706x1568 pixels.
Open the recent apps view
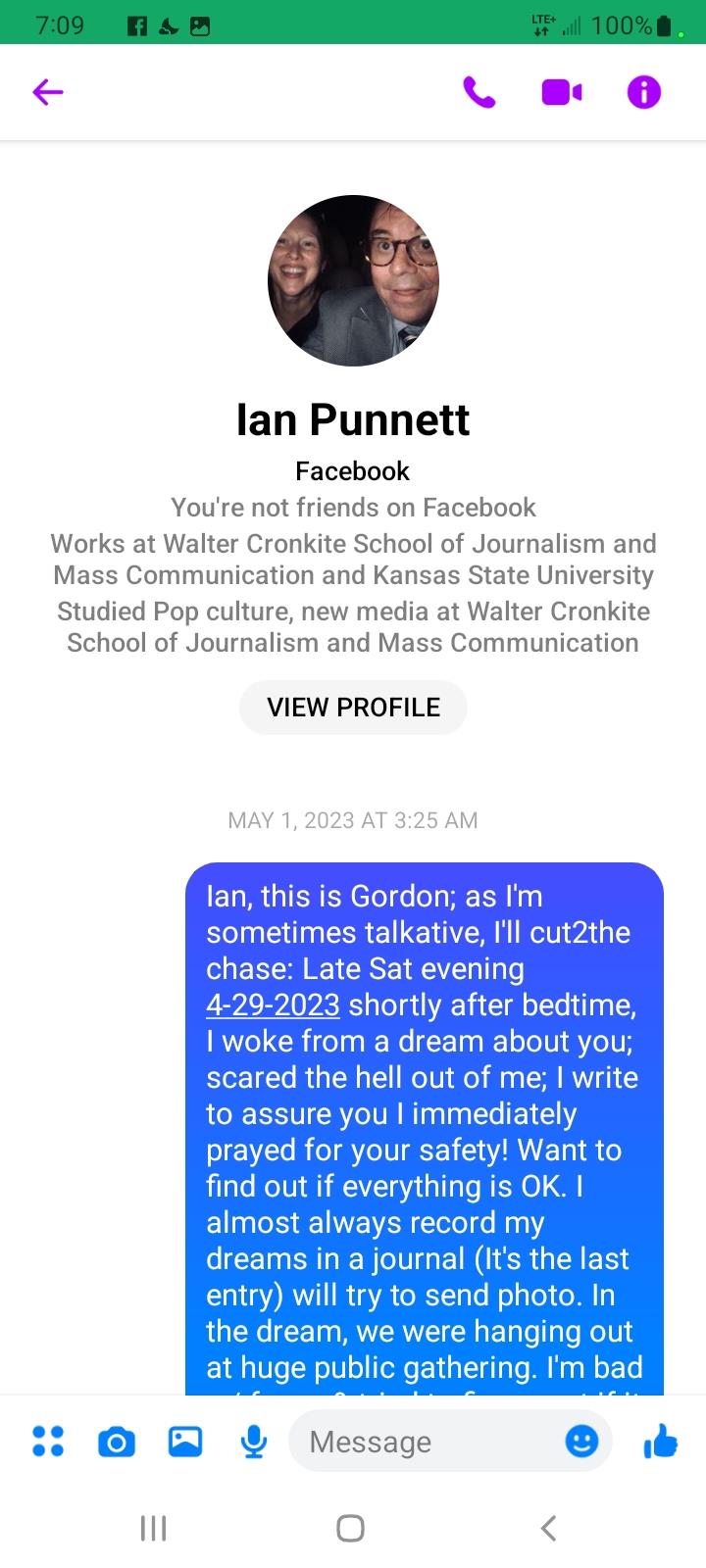pyautogui.click(x=153, y=1528)
